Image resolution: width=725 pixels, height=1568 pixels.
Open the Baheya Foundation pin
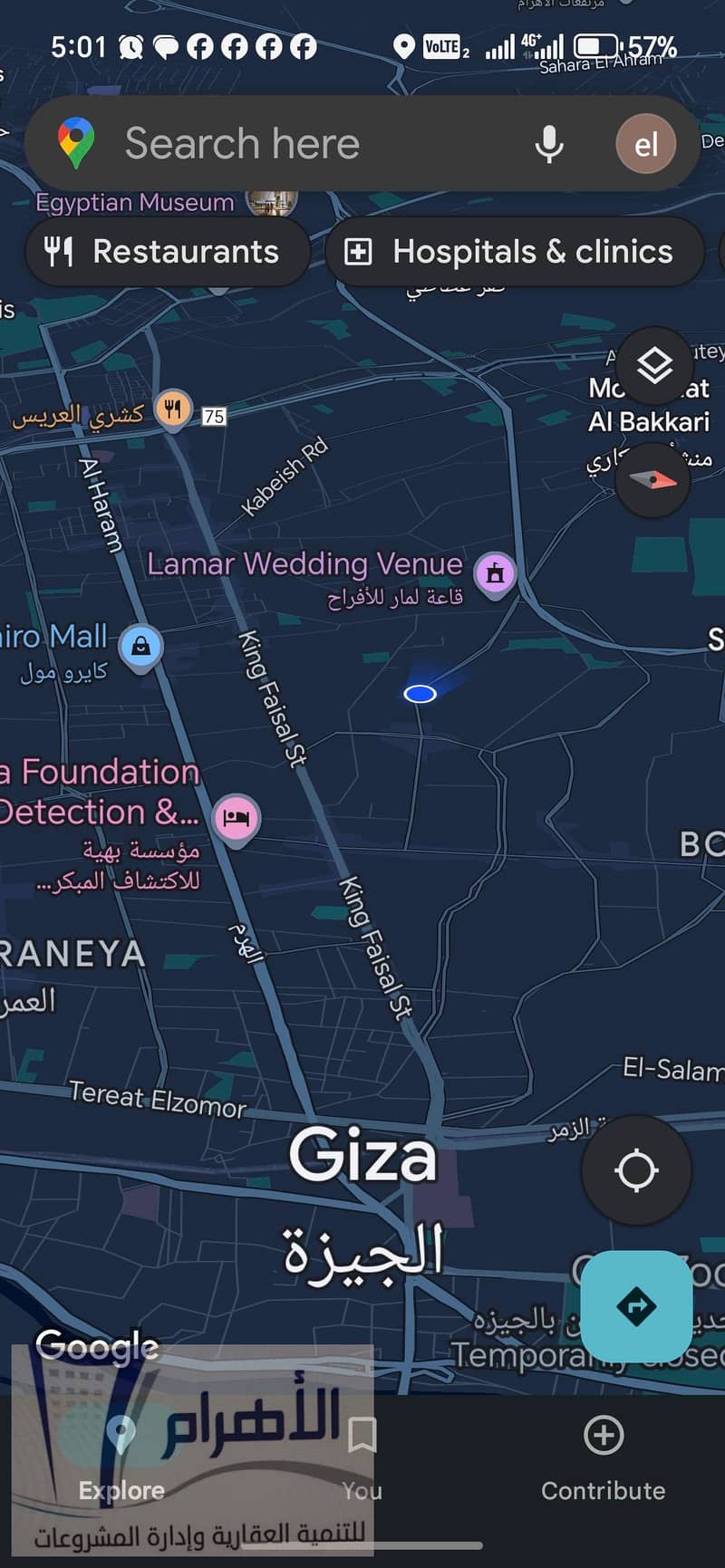point(236,818)
